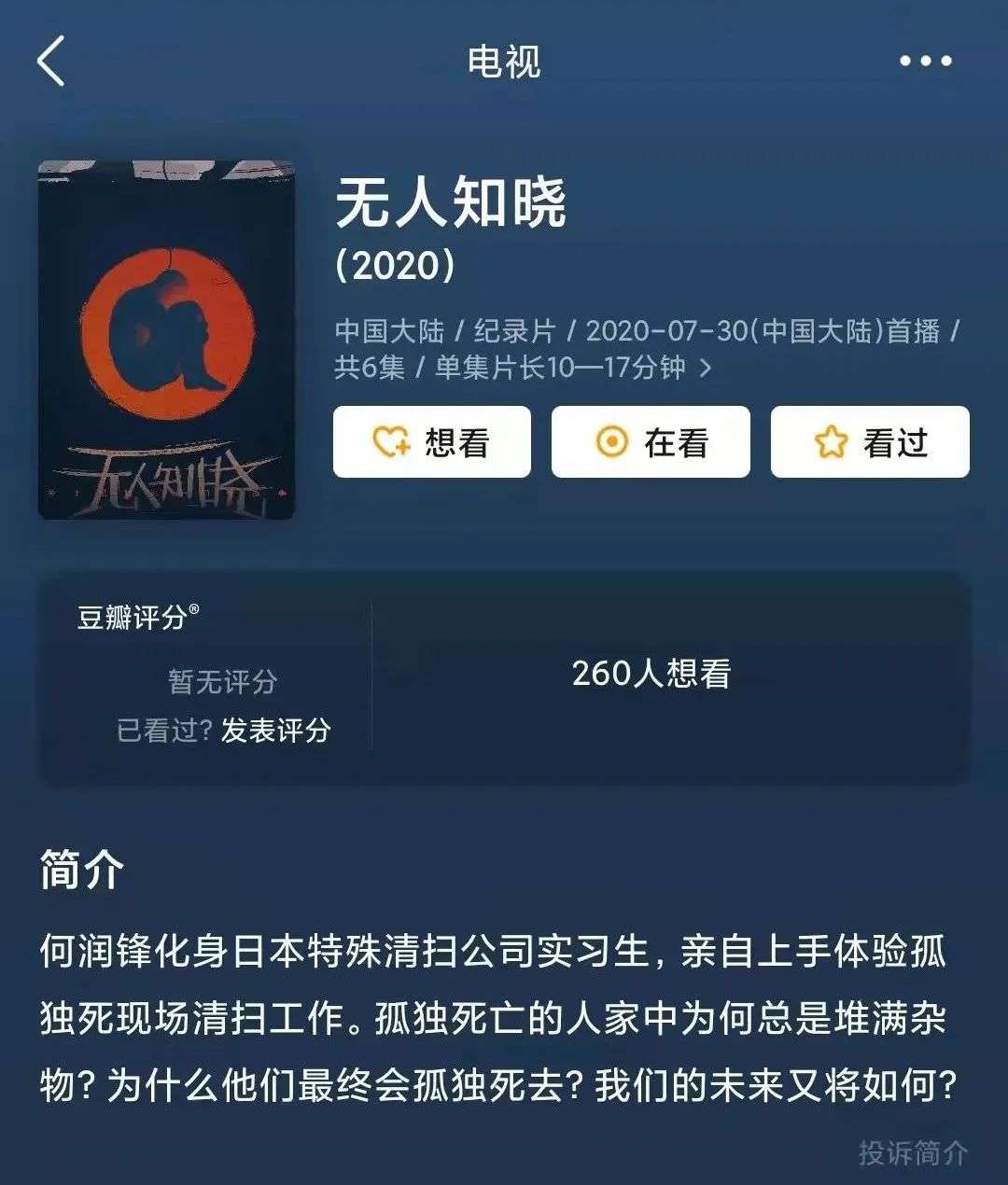Viewport: 1008px width, 1185px height.
Task: Report the synopsis via 投诉简介
Action: [913, 1153]
